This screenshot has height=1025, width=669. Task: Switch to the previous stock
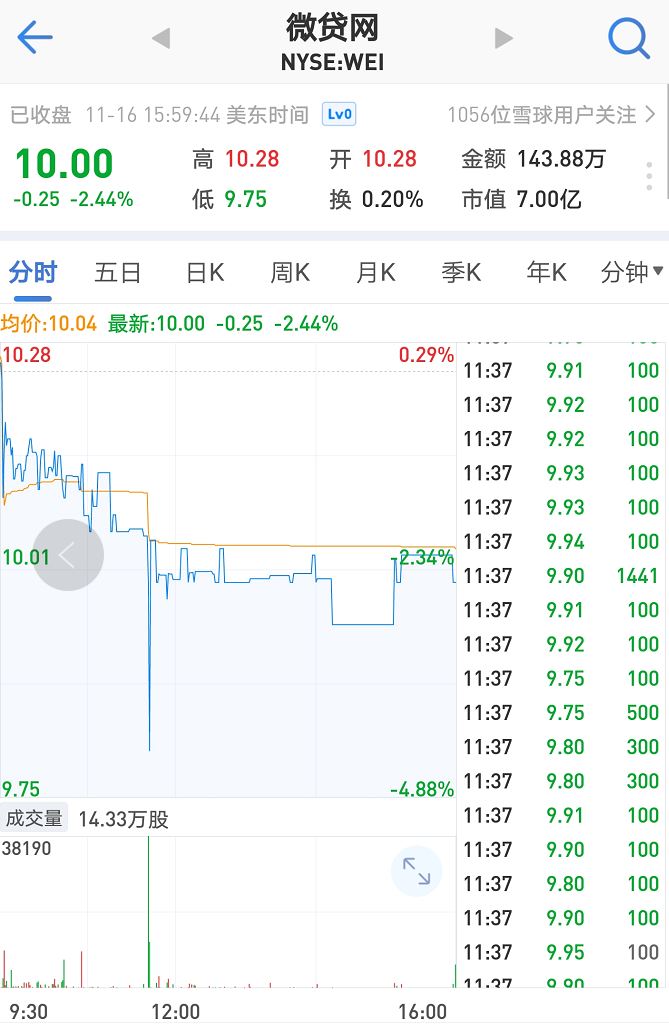(x=161, y=39)
